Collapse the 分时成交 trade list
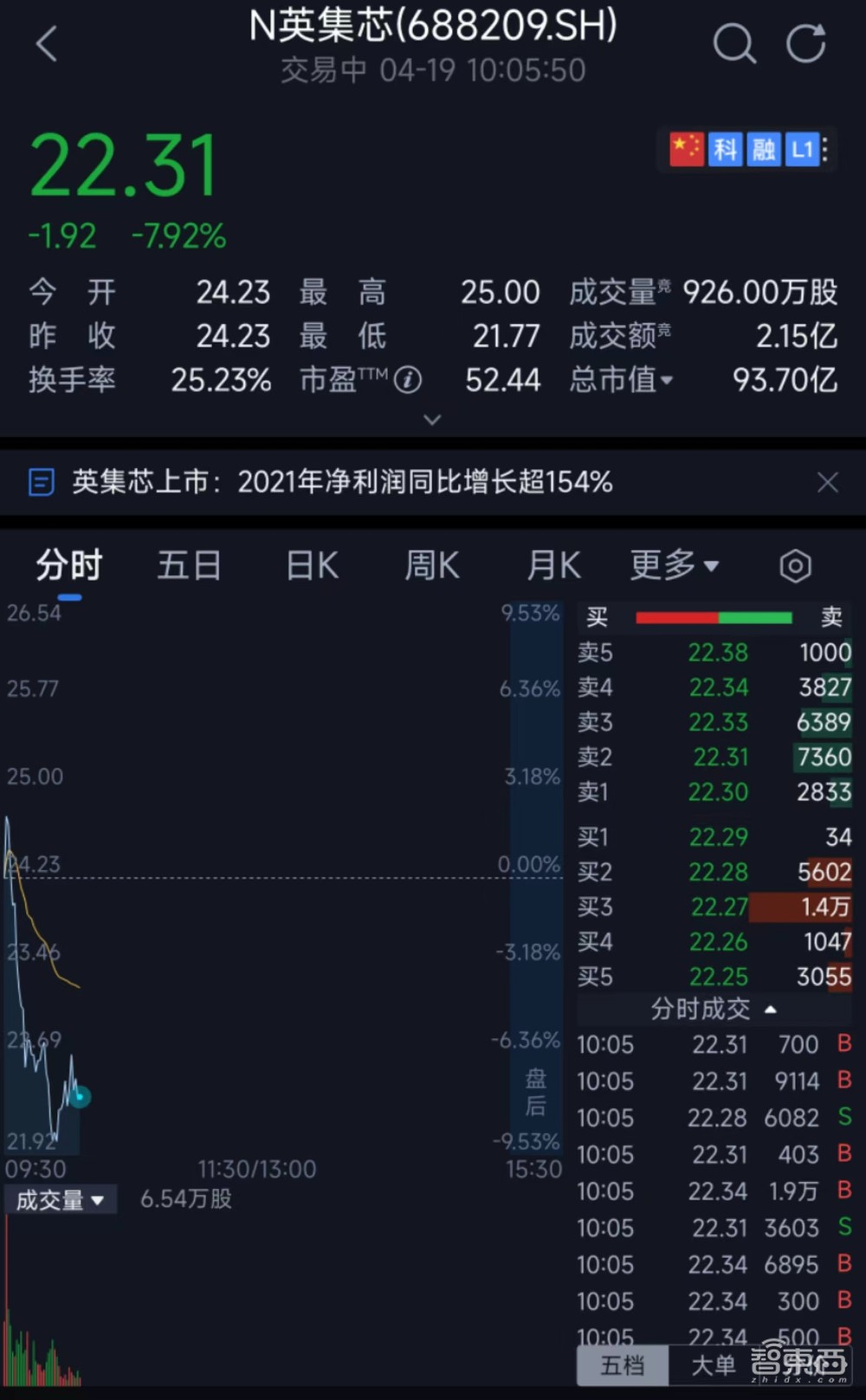866x1400 pixels. tap(769, 1009)
